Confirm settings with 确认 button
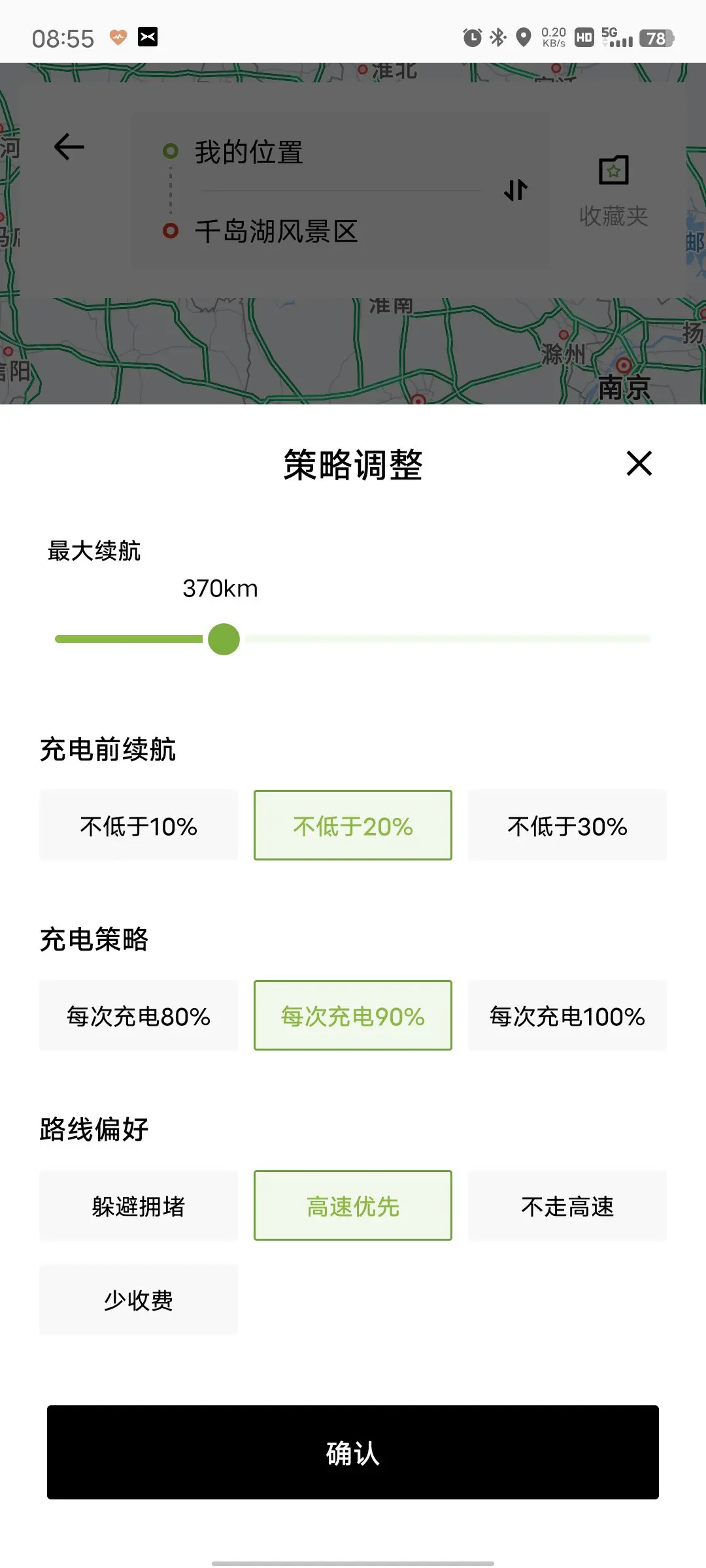 pyautogui.click(x=353, y=1452)
